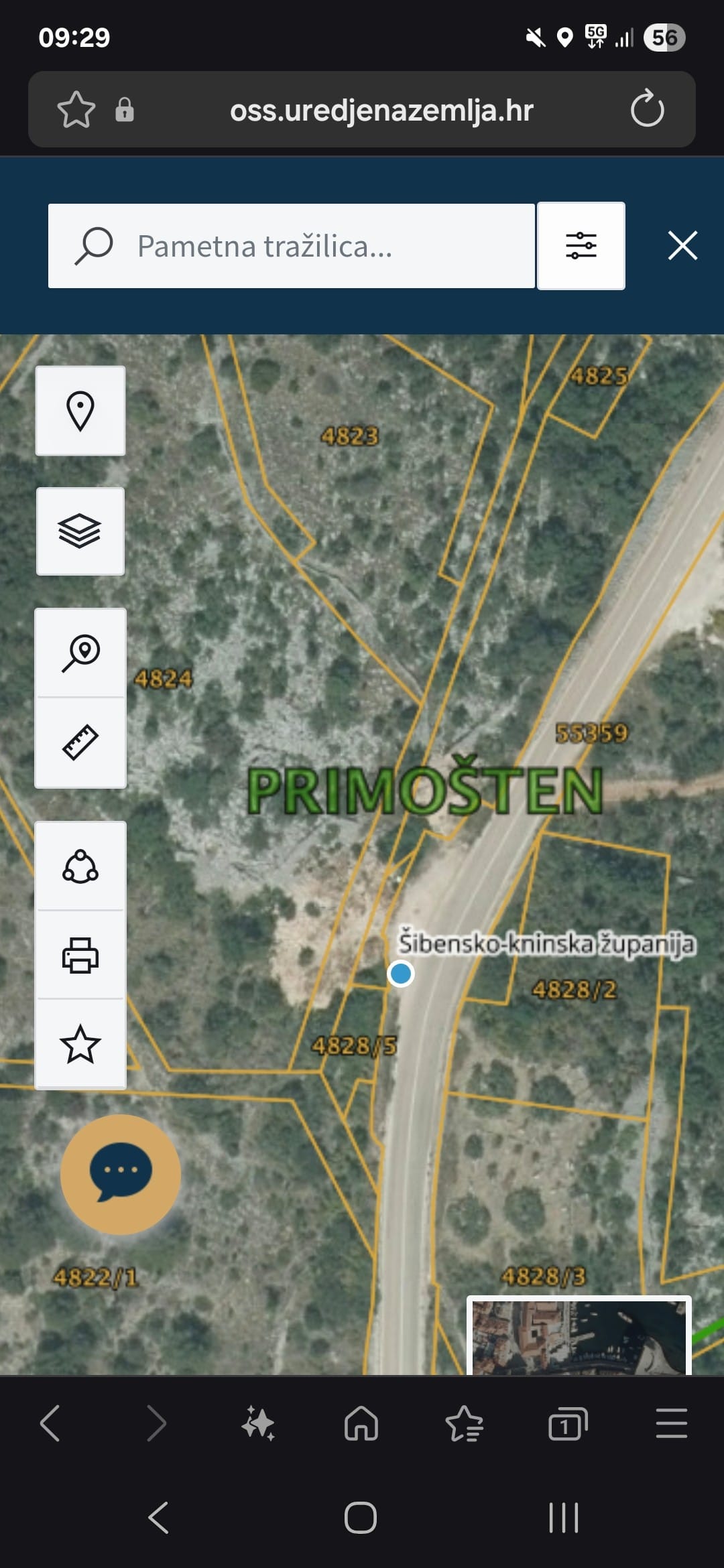The image size is (724, 1568).
Task: Open the browser bookmarks list
Action: pos(464,1423)
